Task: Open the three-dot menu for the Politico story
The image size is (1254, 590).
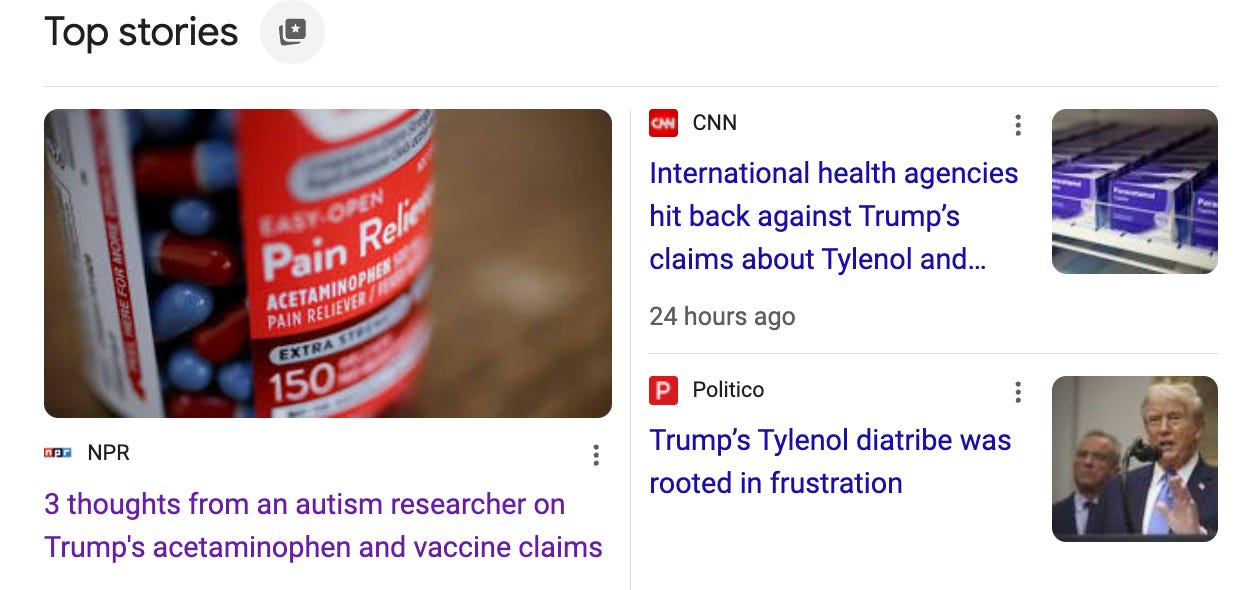Action: [1018, 392]
